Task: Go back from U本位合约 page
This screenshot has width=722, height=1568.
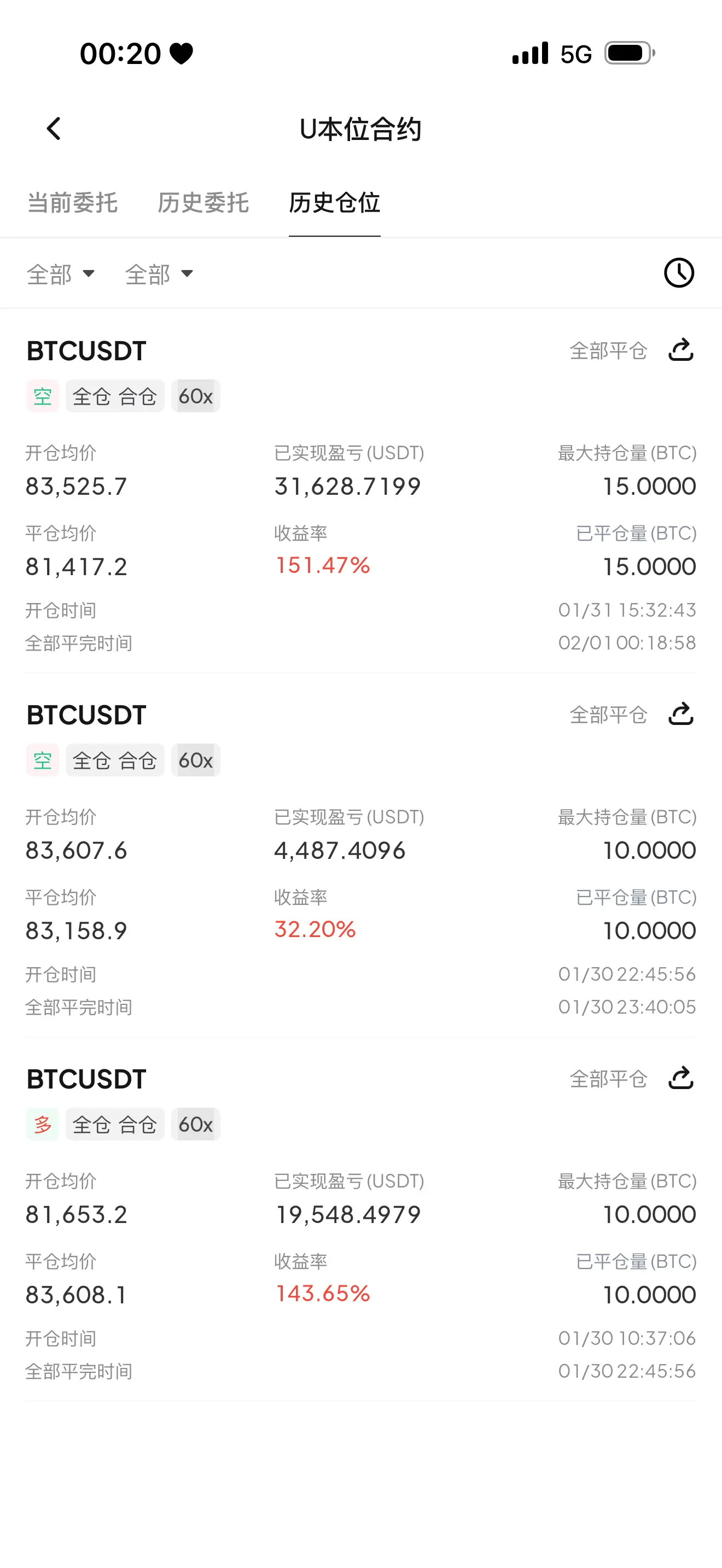Action: 54,128
